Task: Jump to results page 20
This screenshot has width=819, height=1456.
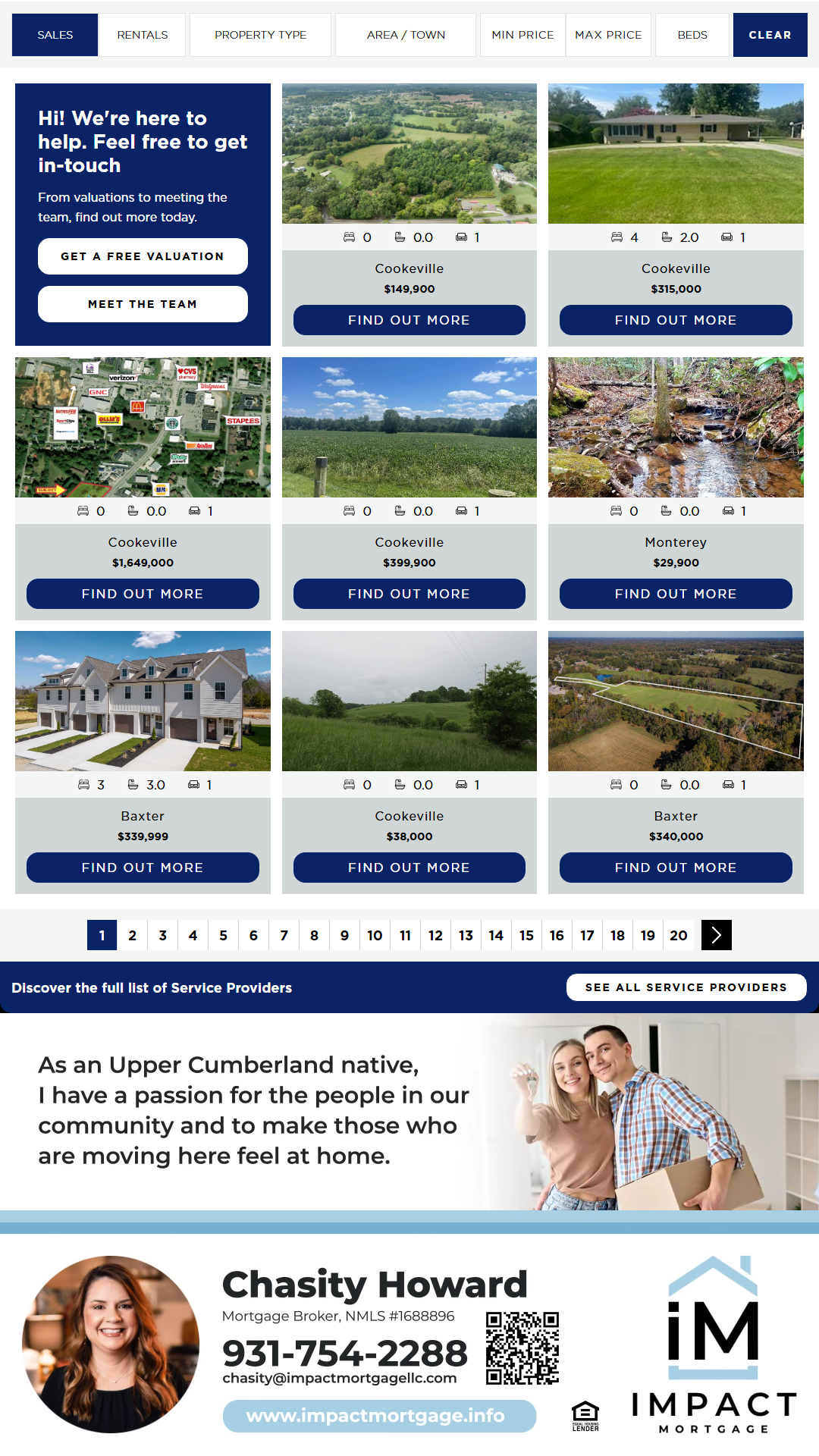Action: coord(679,935)
